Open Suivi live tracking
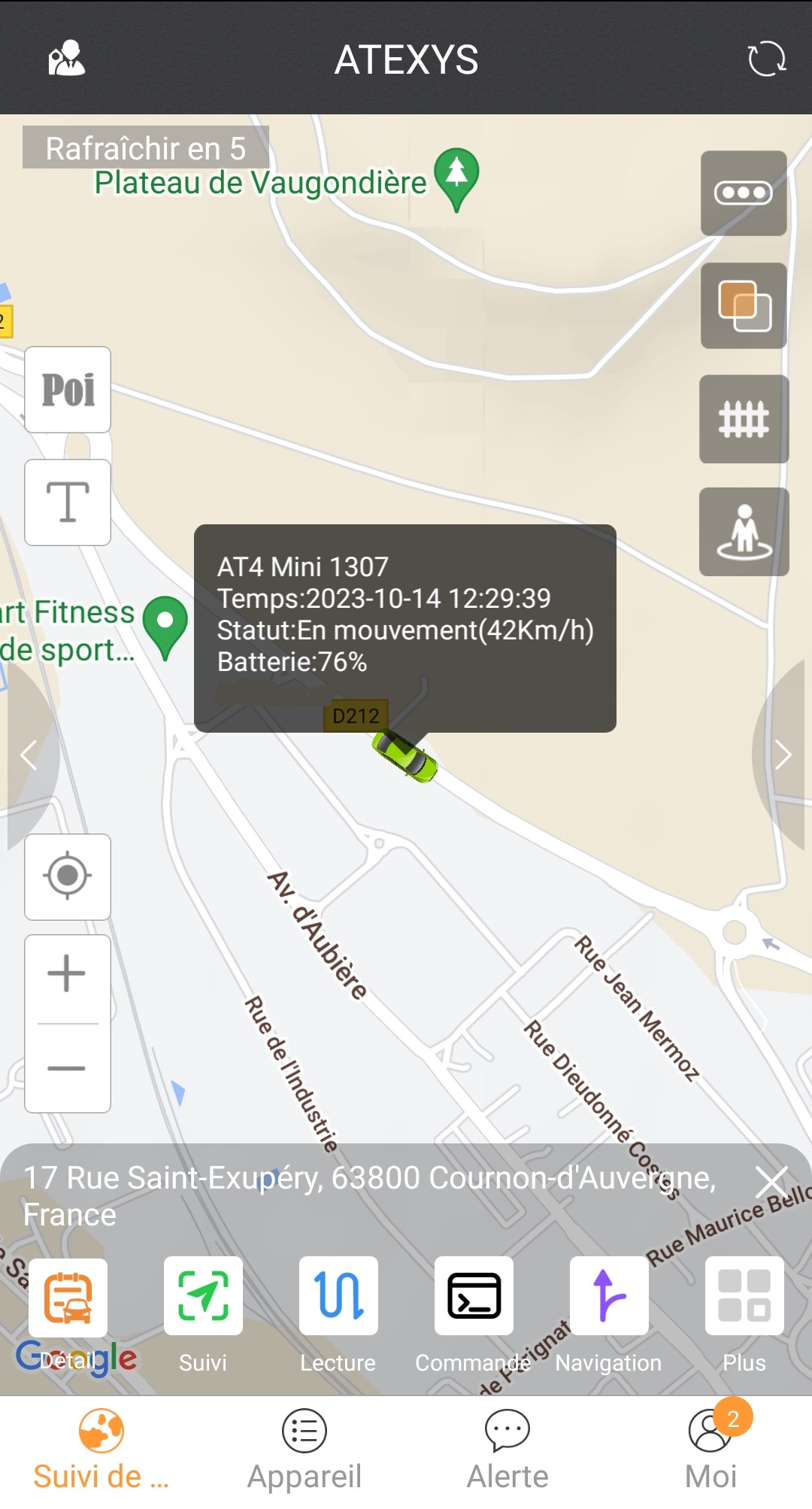812x1509 pixels. click(203, 1298)
